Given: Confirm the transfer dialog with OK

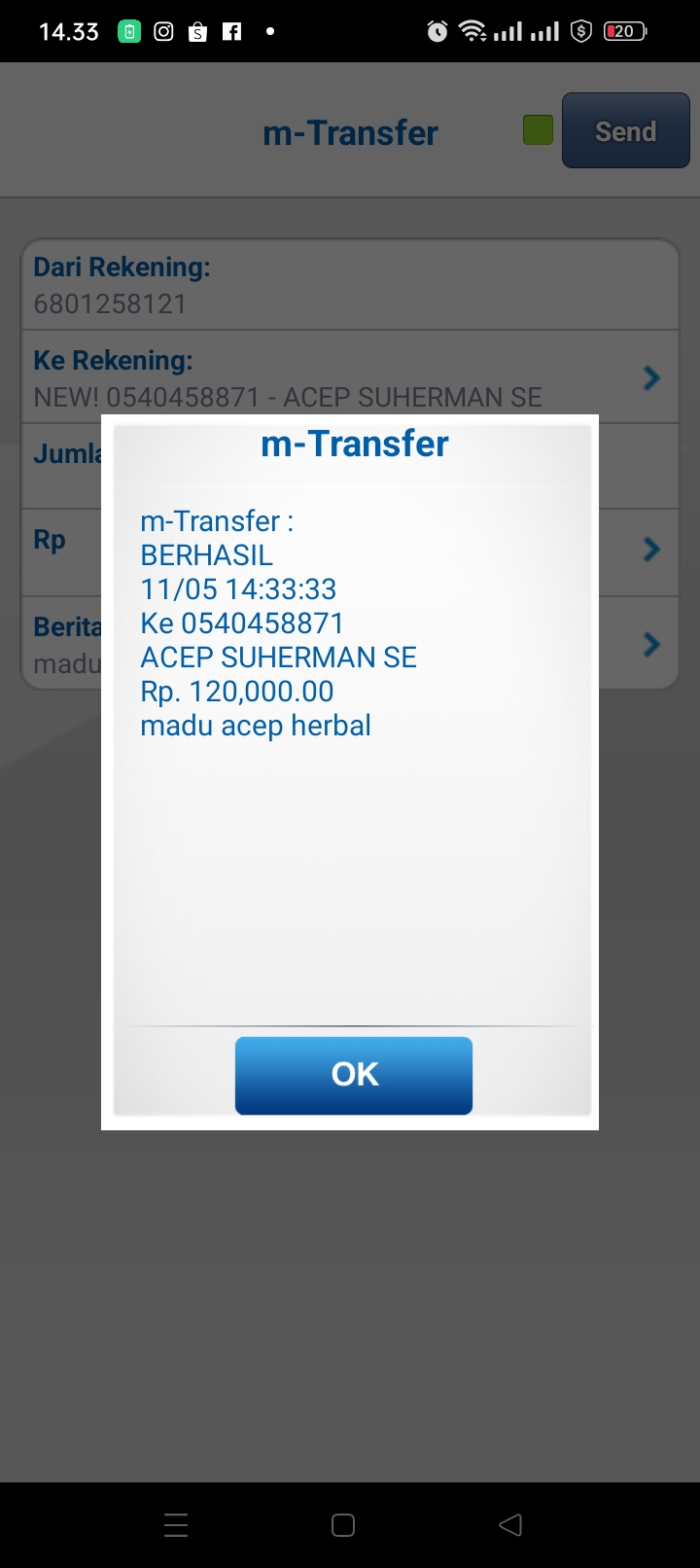Looking at the screenshot, I should click(x=354, y=1075).
